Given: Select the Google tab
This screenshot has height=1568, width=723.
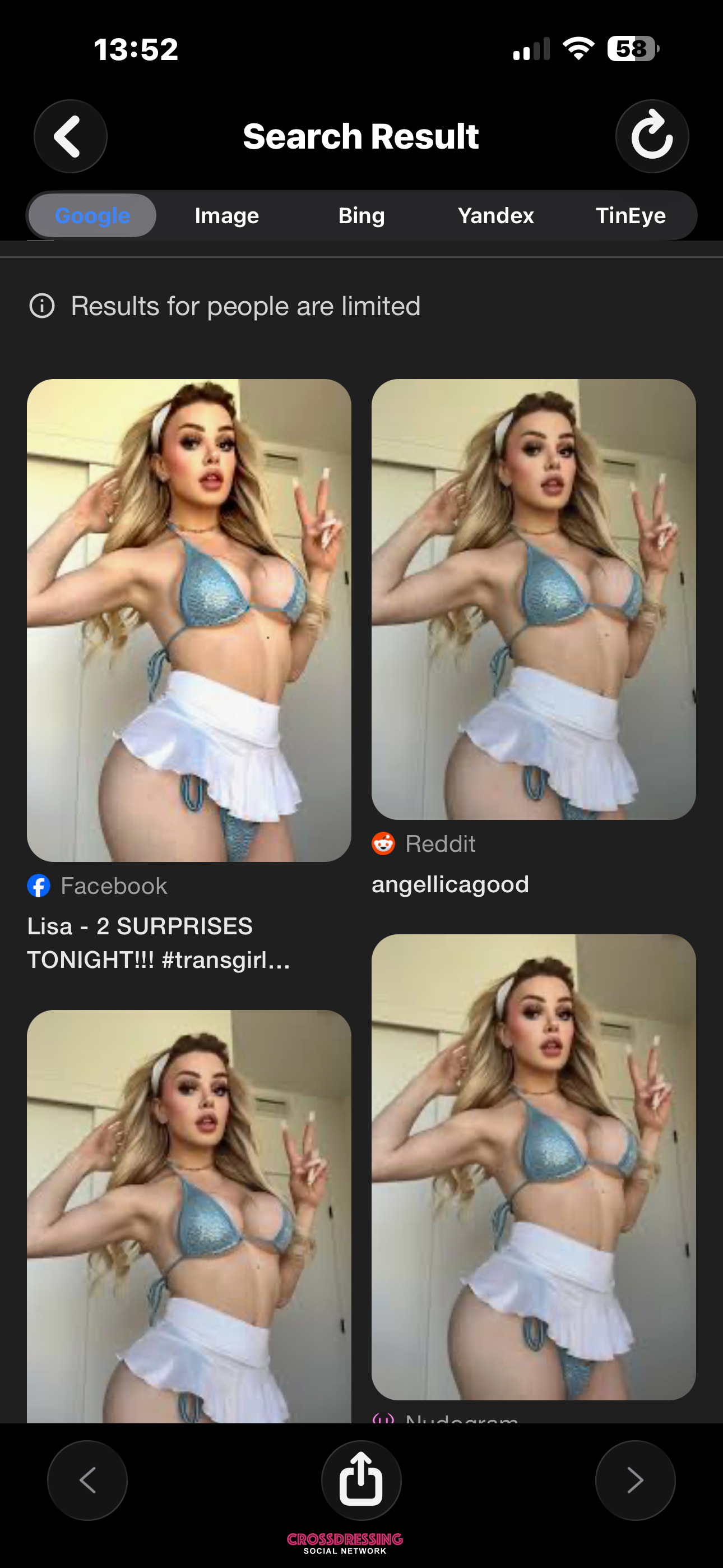Looking at the screenshot, I should (x=92, y=215).
